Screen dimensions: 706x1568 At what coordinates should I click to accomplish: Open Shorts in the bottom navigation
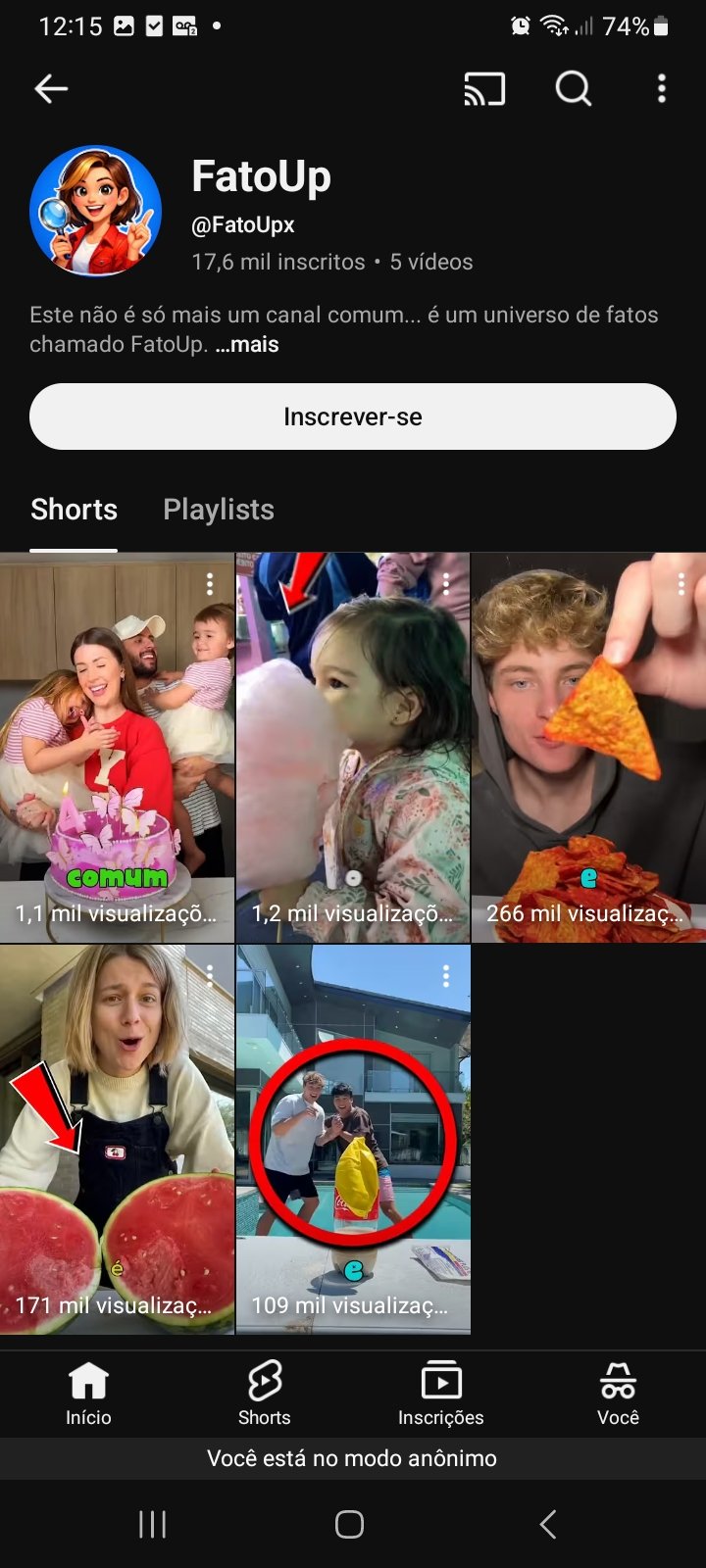click(265, 1394)
